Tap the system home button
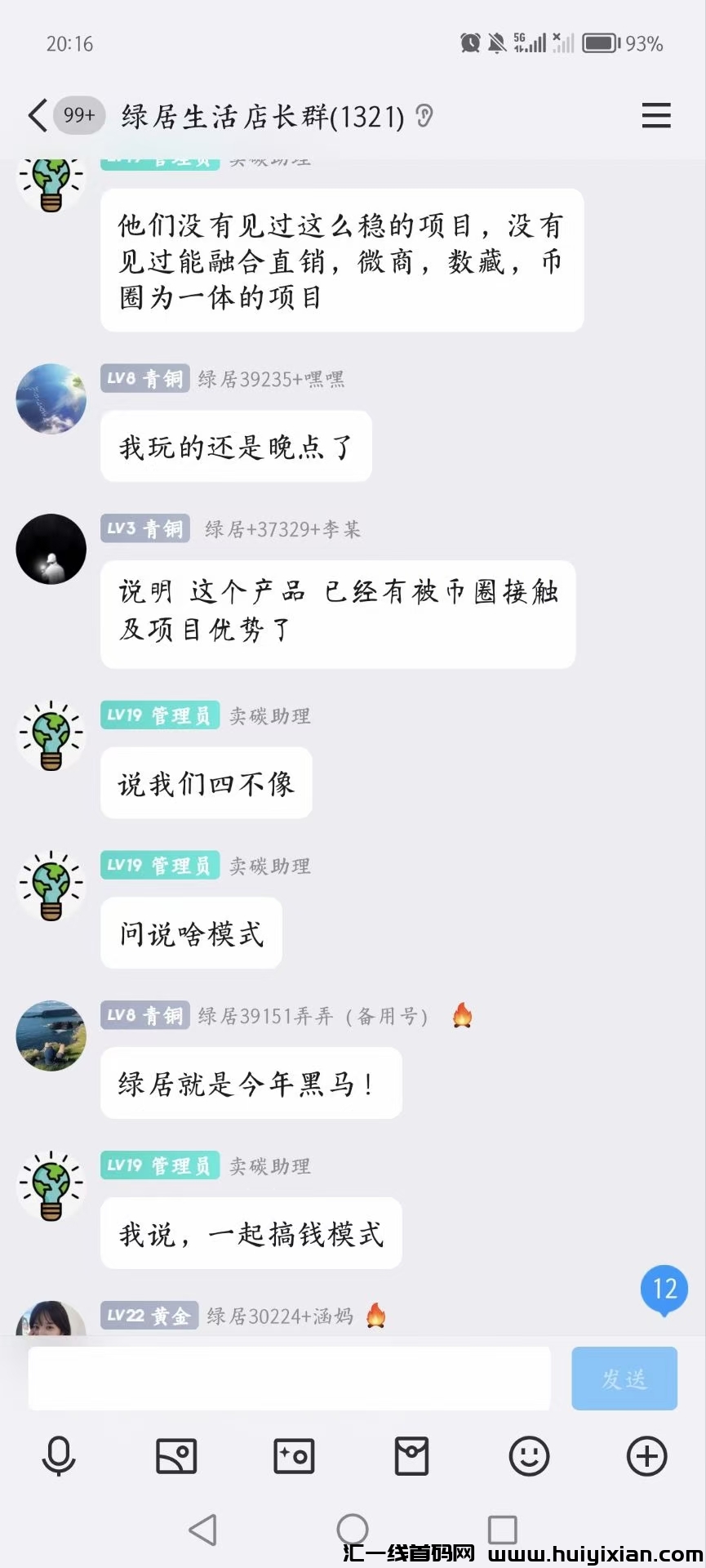706x1568 pixels. pyautogui.click(x=353, y=1530)
